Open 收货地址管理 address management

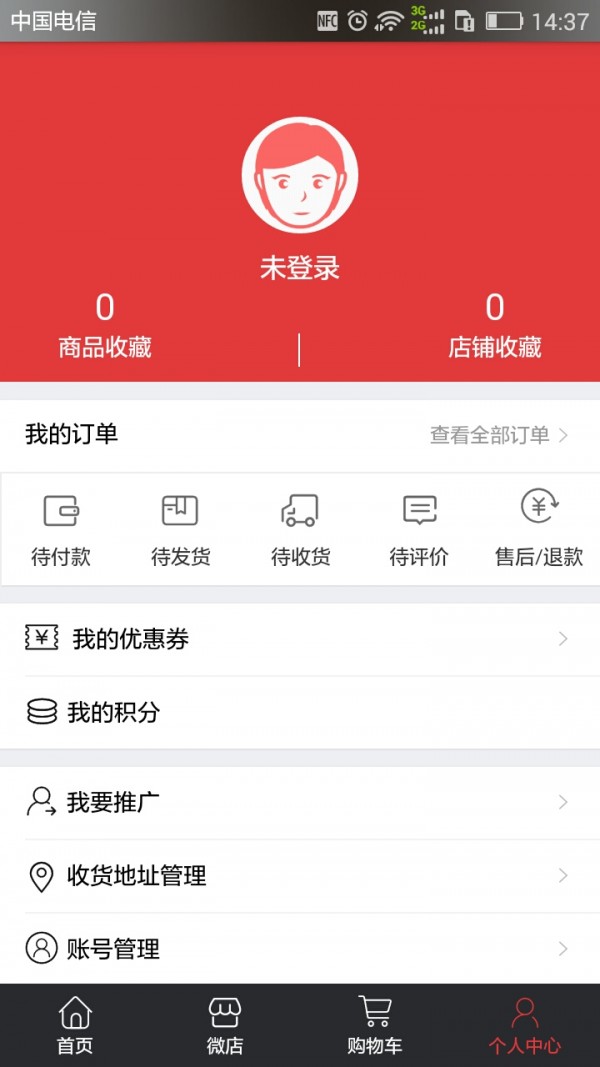(x=300, y=876)
